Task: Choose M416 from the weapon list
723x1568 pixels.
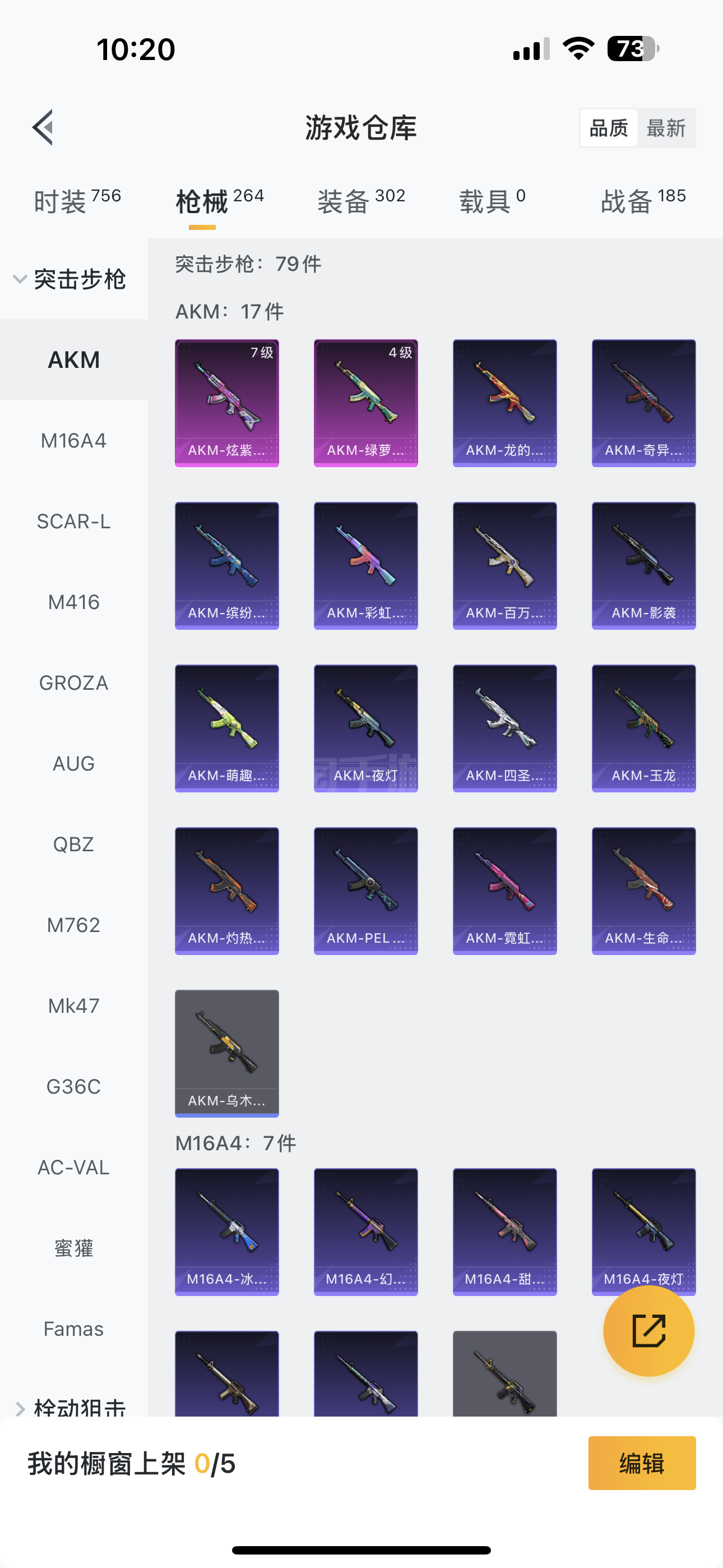Action: click(x=73, y=603)
